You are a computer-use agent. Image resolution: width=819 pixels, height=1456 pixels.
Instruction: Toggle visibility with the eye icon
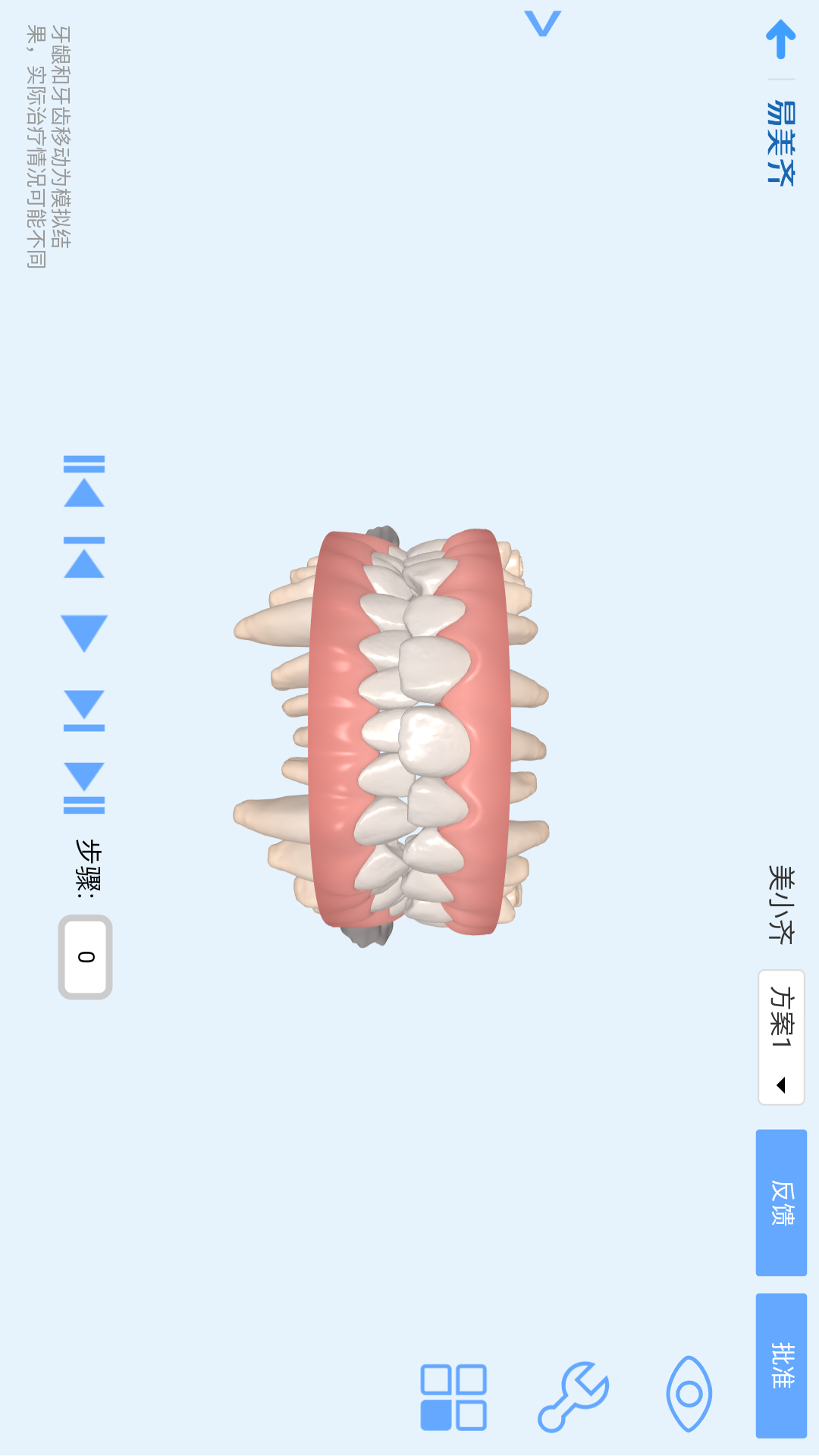[689, 1394]
